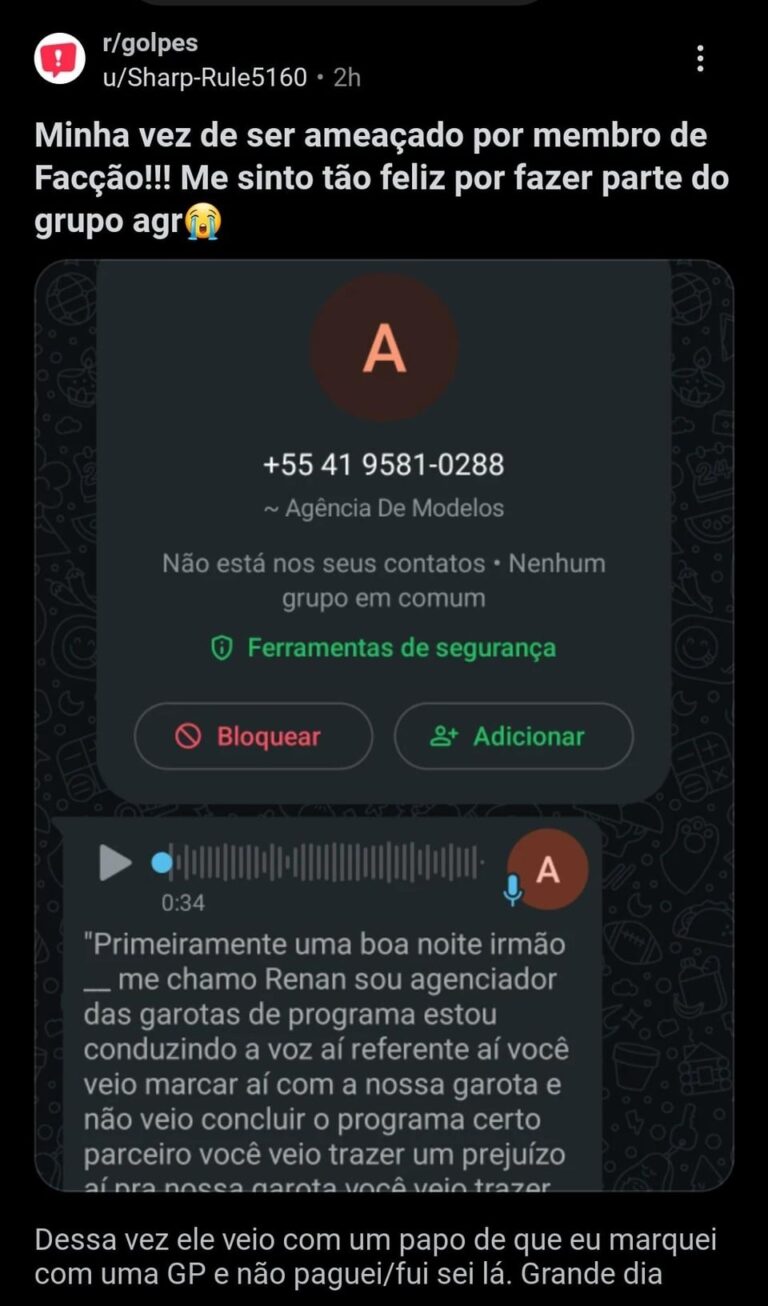View the profile of u/Sharp-Rule5160

(x=205, y=77)
